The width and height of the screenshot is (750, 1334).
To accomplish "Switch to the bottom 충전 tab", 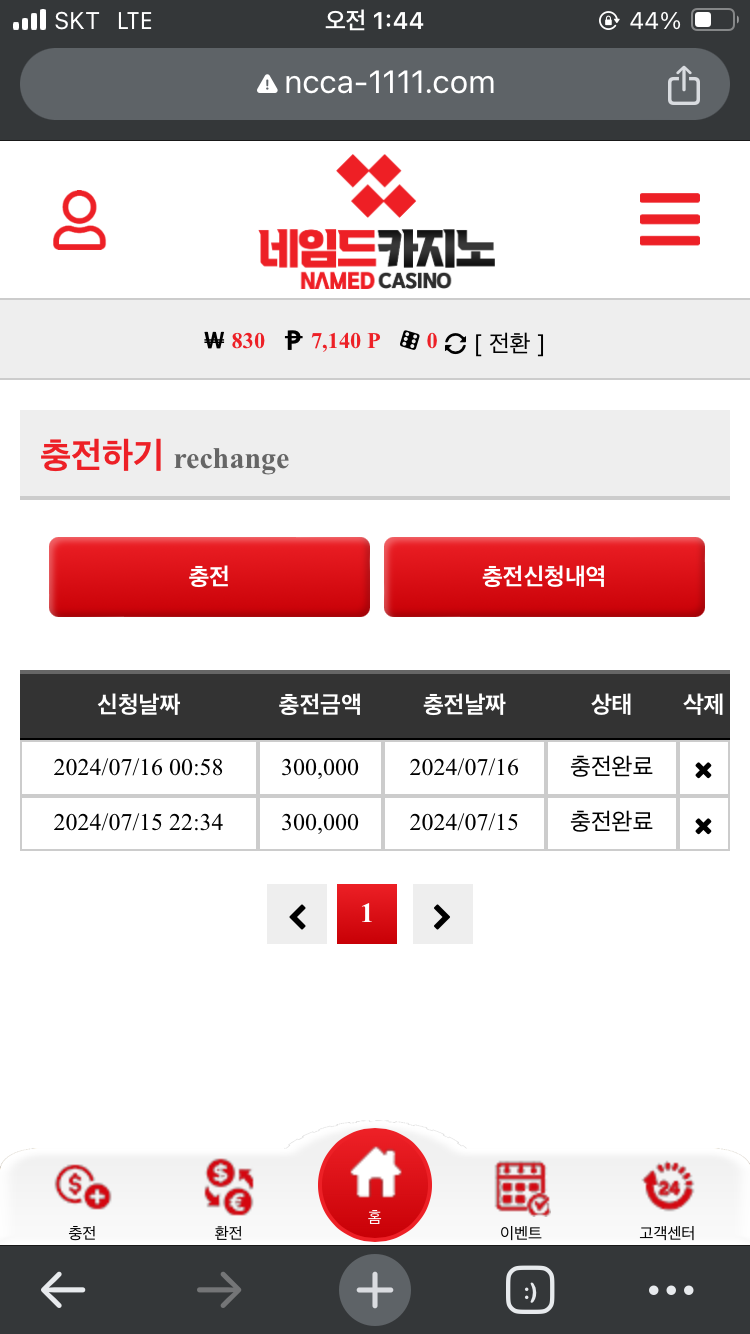I will (82, 1200).
